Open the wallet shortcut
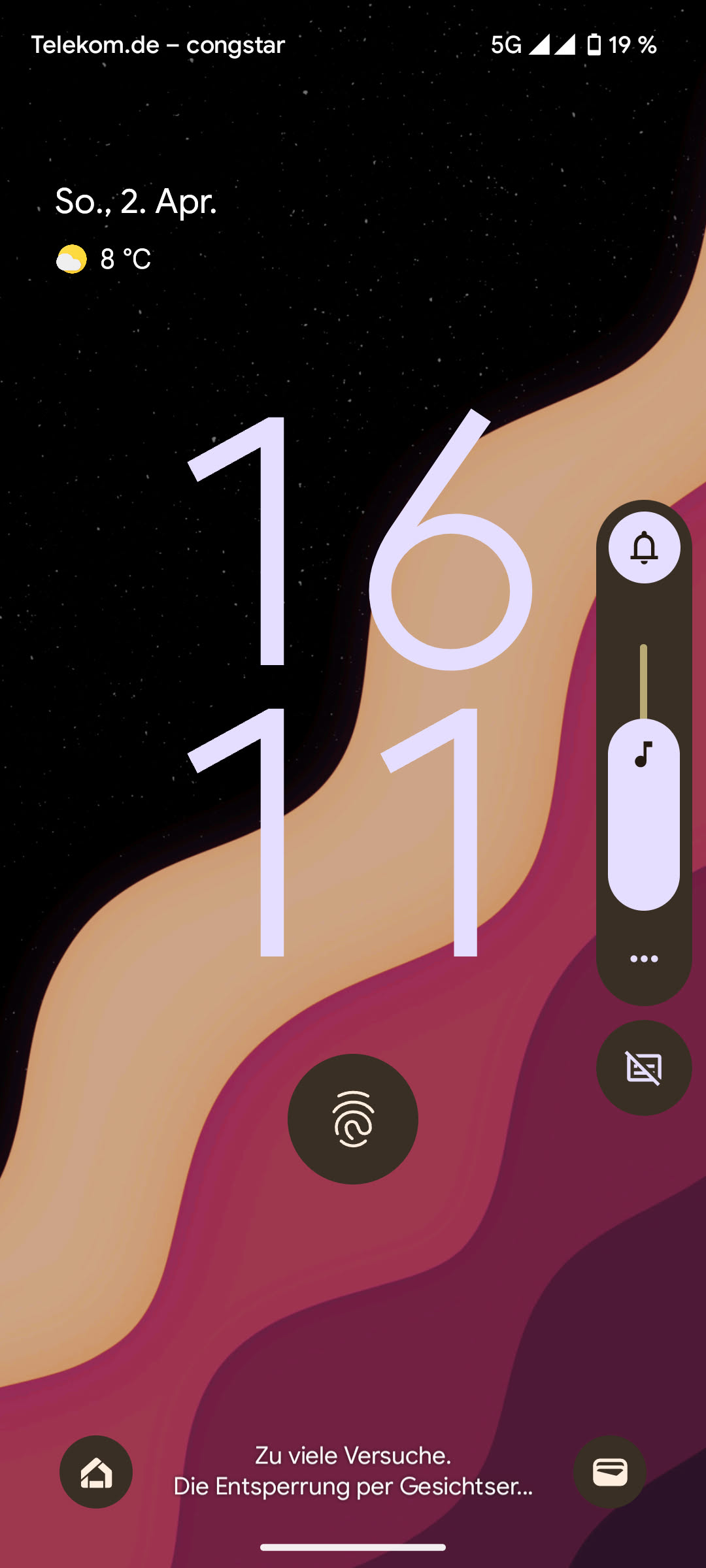This screenshot has width=706, height=1568. pyautogui.click(x=610, y=1472)
